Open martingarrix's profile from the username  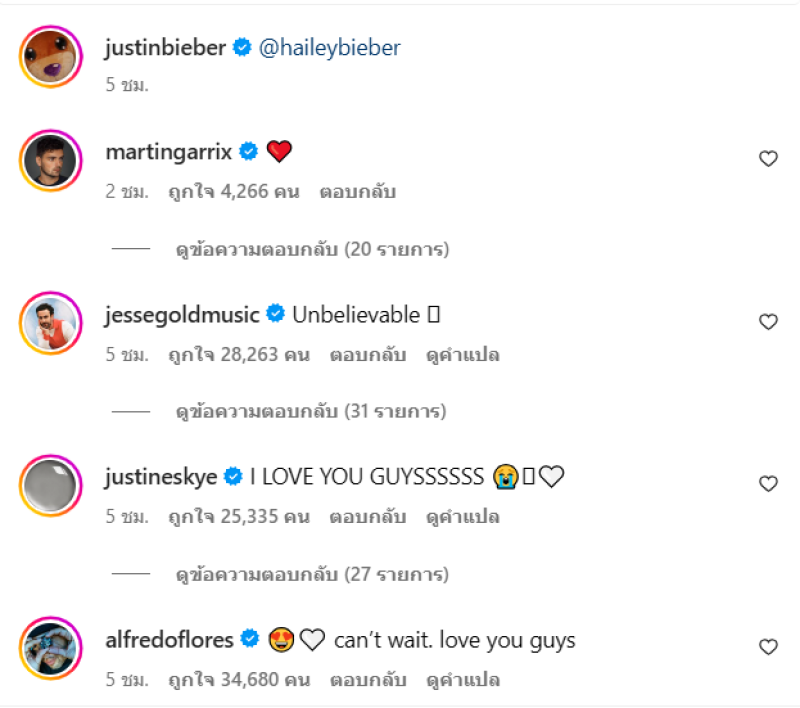click(168, 152)
